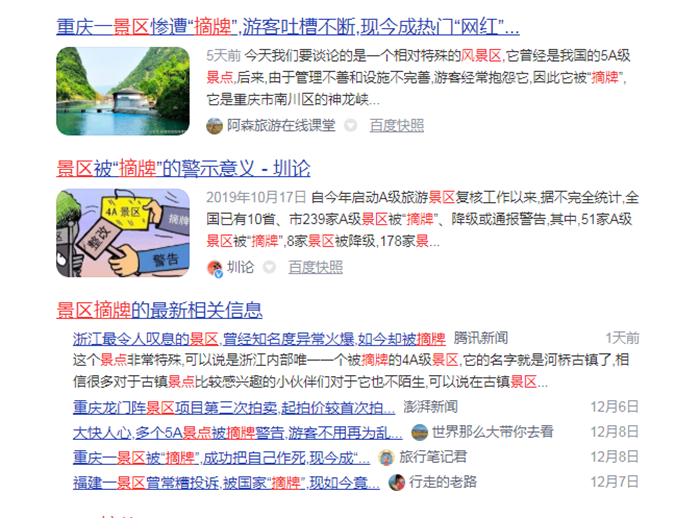Open the 重庆龙门阵景区项目第三次拍卖 news link

tap(227, 407)
